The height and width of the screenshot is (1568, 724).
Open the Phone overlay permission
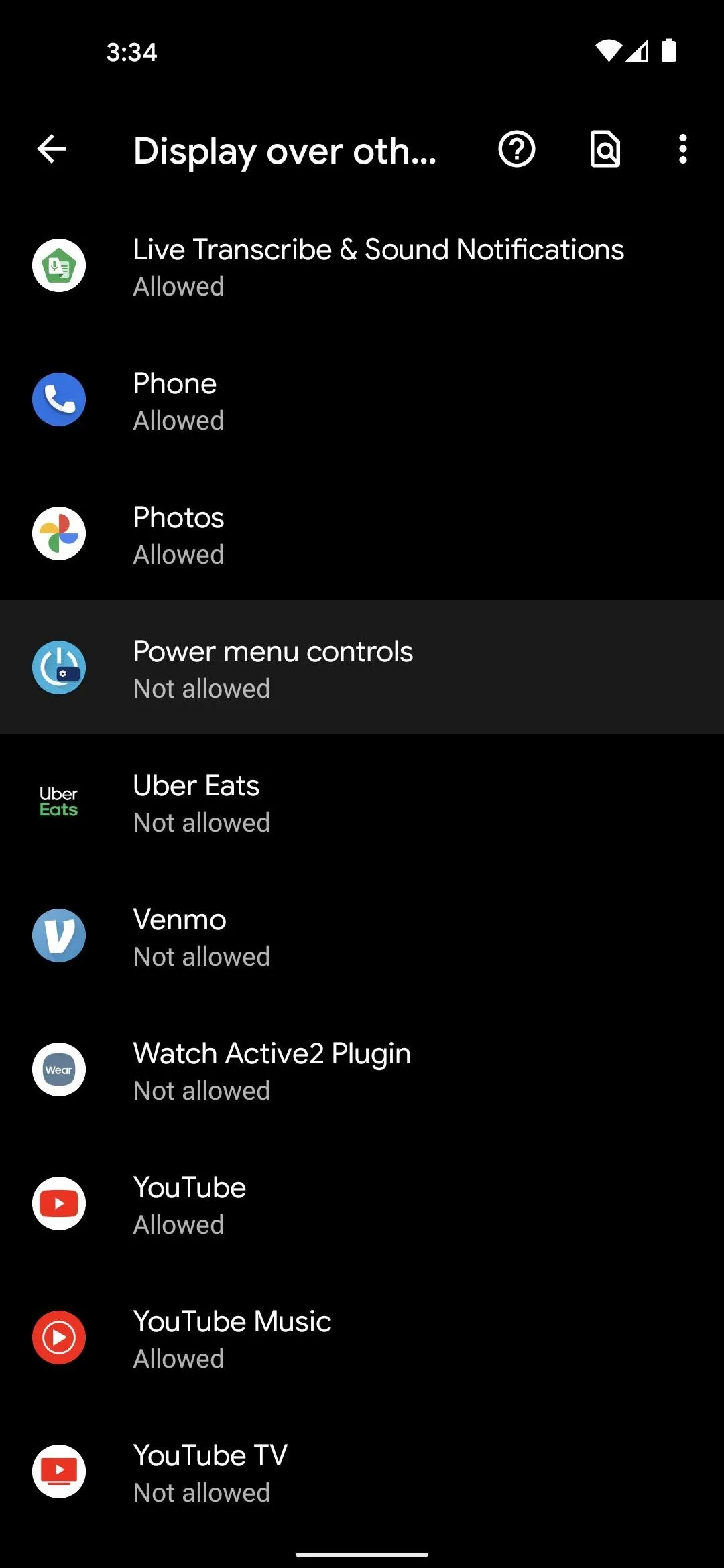(x=362, y=399)
